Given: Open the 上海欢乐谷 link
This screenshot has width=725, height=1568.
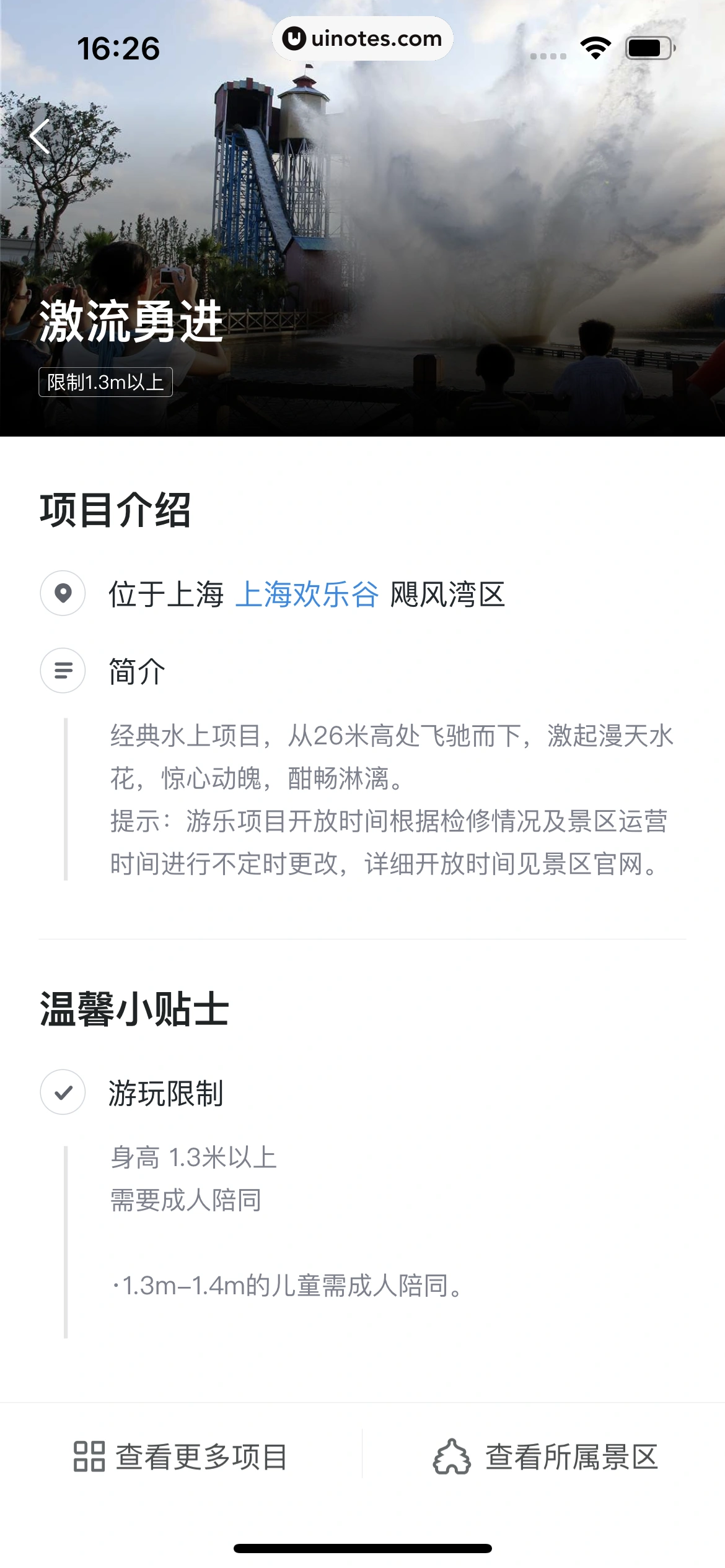Looking at the screenshot, I should coord(307,595).
